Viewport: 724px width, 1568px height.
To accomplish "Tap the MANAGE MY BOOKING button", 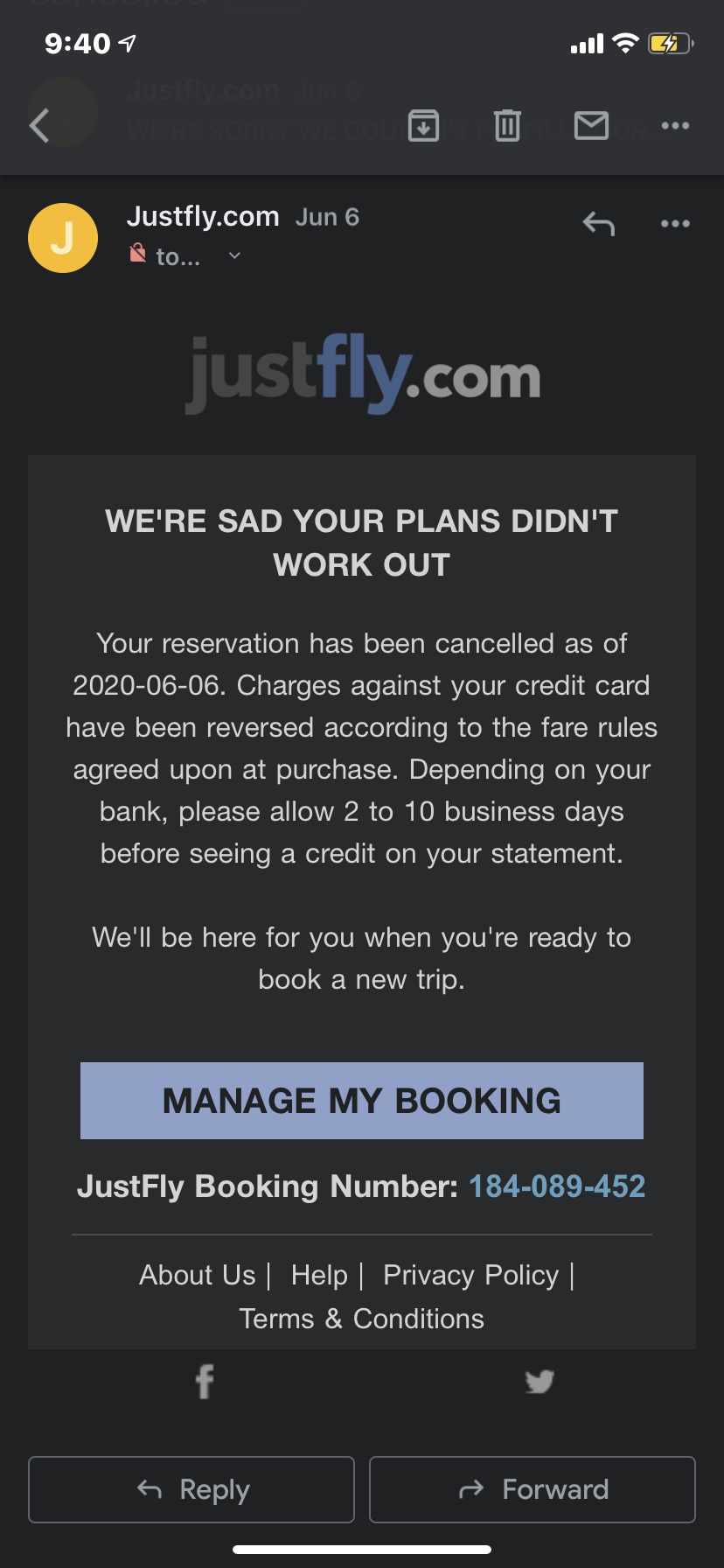I will (362, 1101).
